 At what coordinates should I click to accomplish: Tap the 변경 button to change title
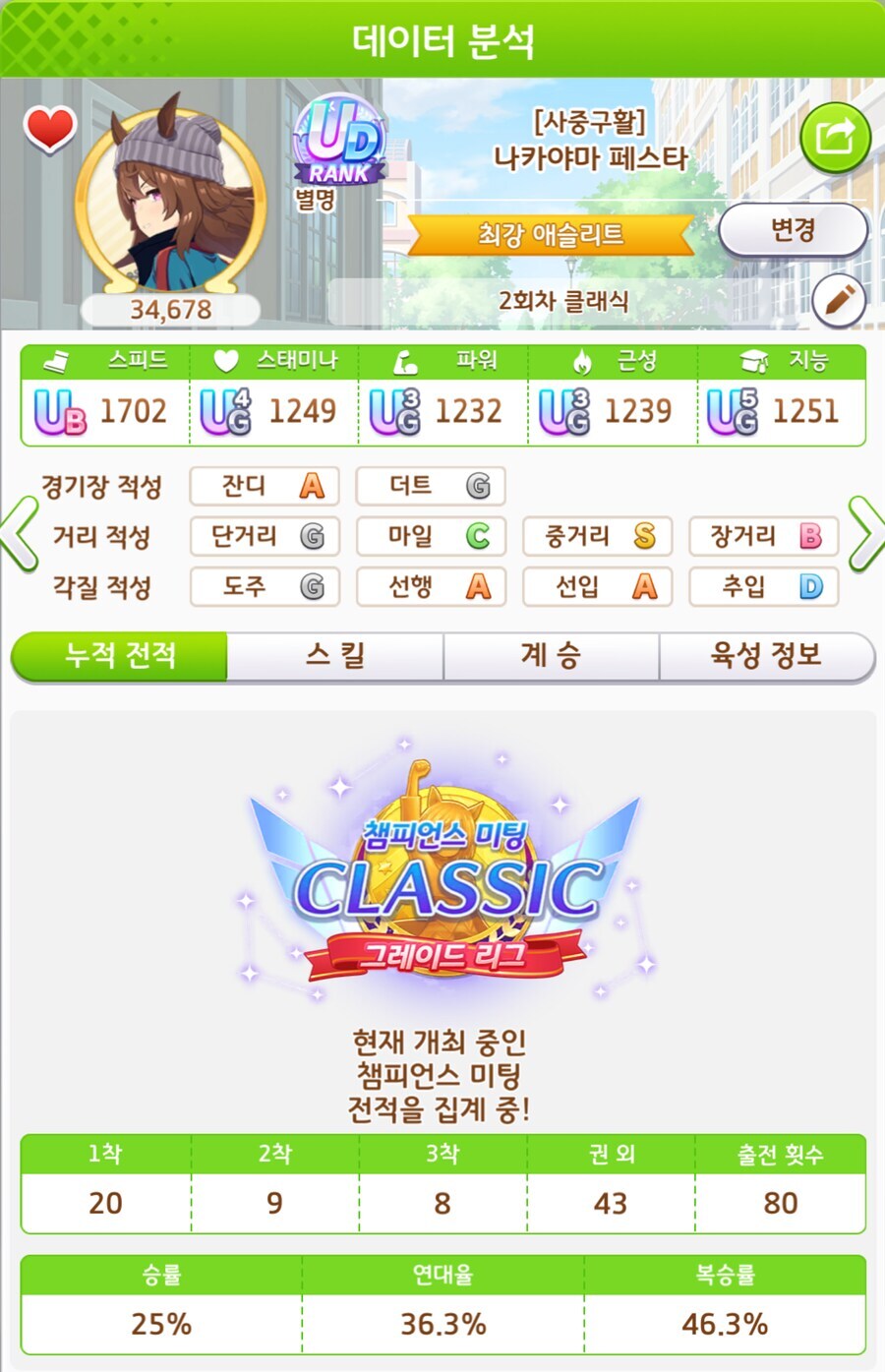[793, 230]
